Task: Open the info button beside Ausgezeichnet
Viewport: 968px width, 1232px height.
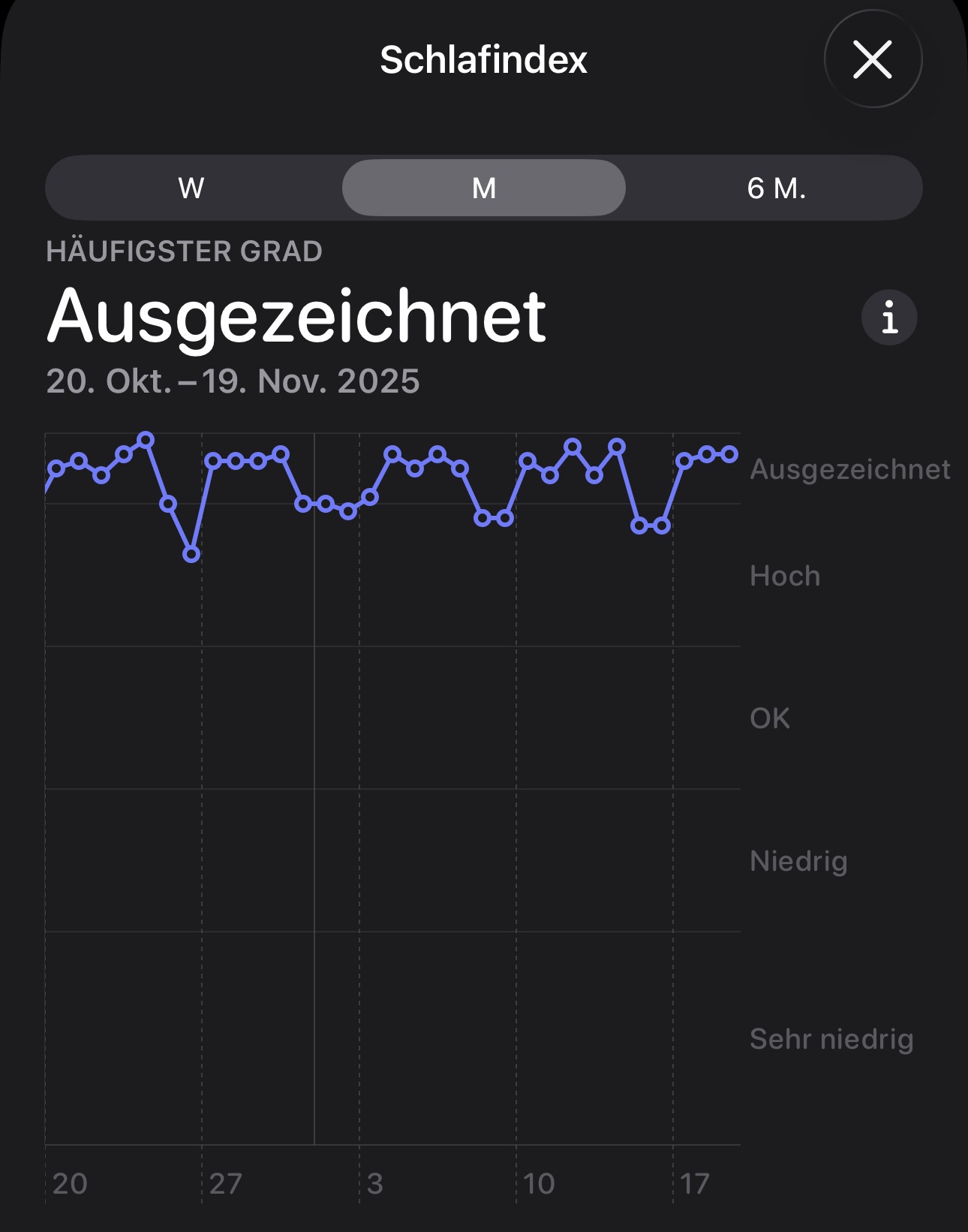Action: 889,318
